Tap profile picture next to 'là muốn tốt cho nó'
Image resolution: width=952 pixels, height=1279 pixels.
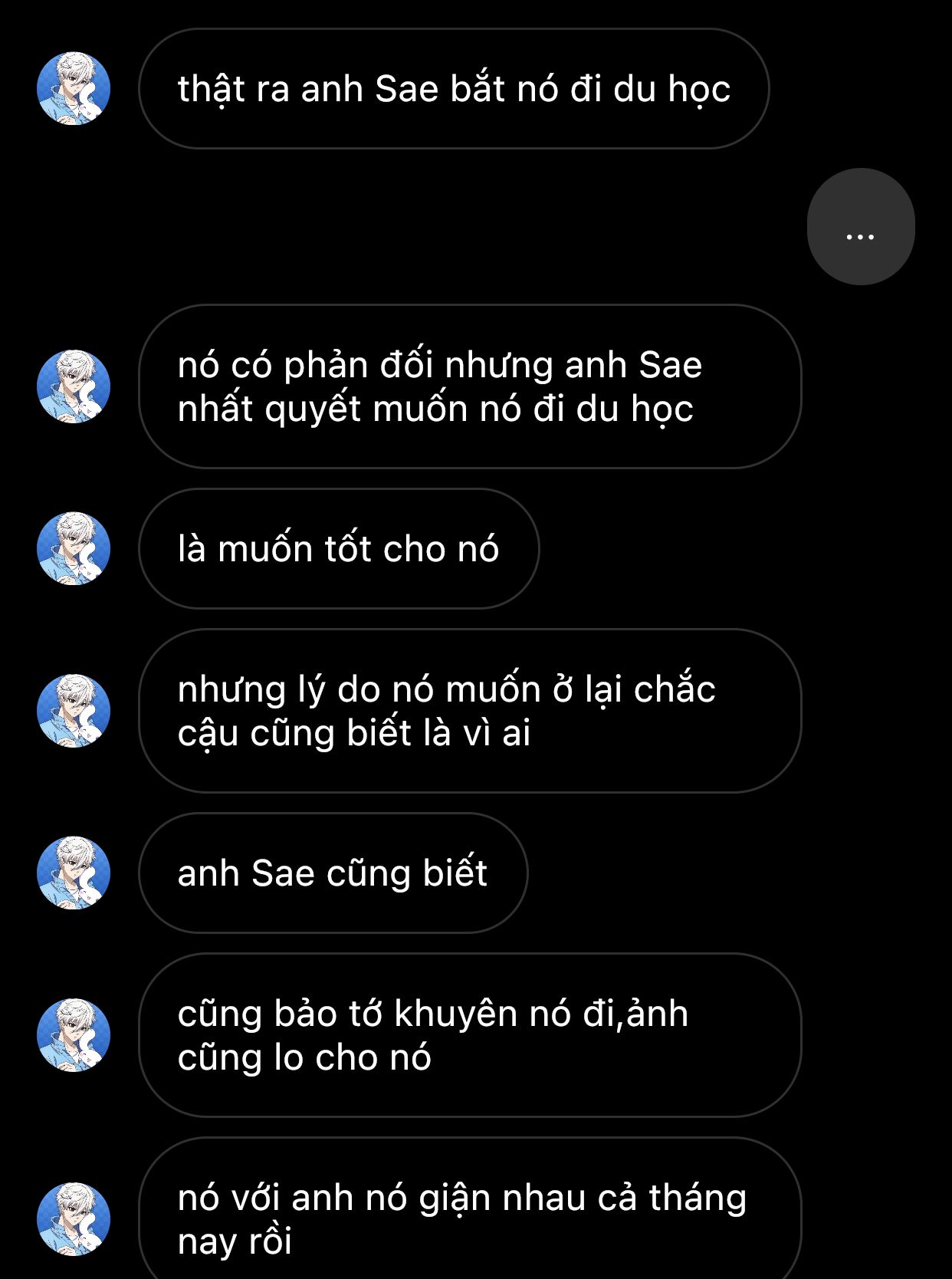(74, 549)
